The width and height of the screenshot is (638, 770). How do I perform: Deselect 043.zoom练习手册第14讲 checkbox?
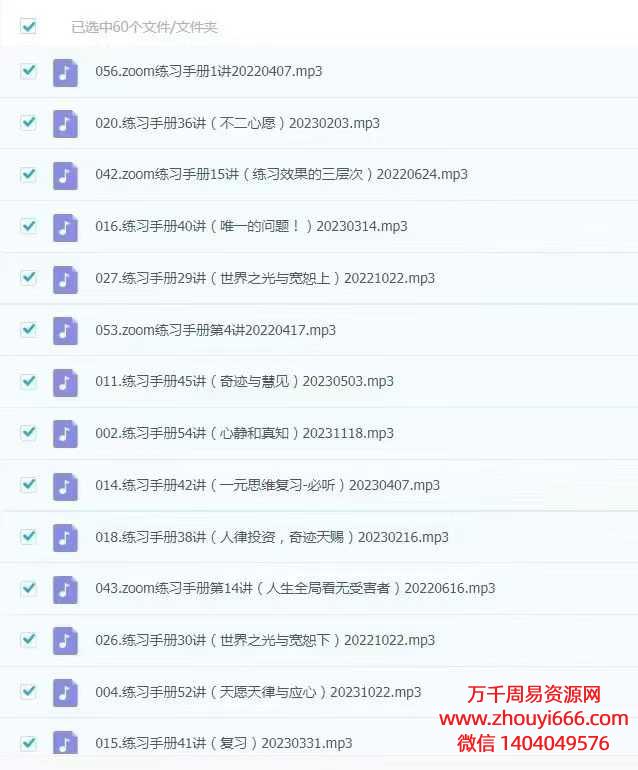point(28,587)
